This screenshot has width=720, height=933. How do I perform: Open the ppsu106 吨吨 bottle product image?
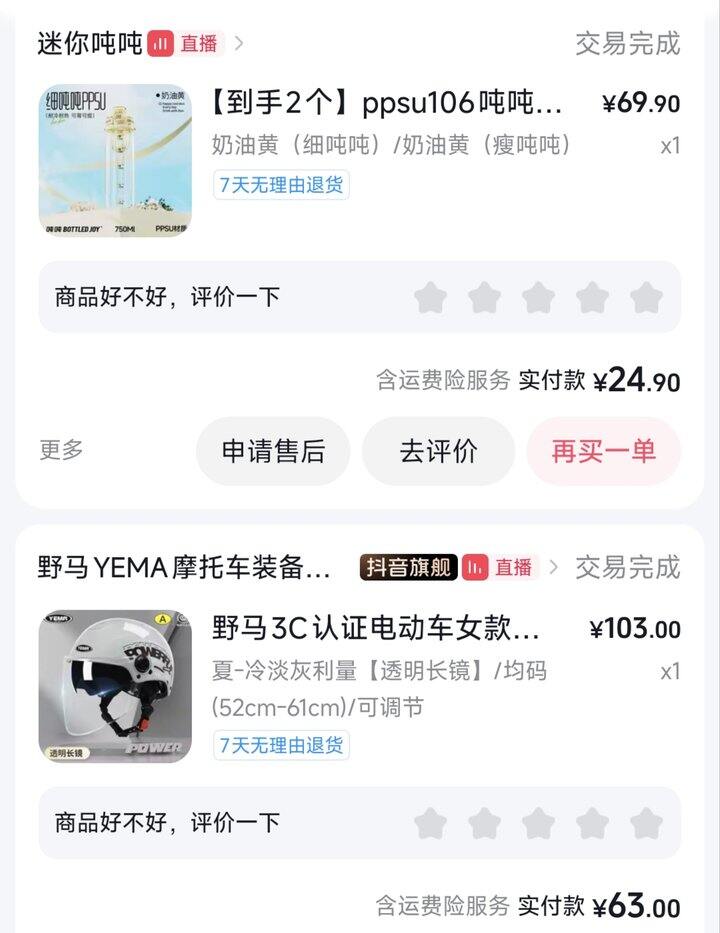tap(115, 160)
